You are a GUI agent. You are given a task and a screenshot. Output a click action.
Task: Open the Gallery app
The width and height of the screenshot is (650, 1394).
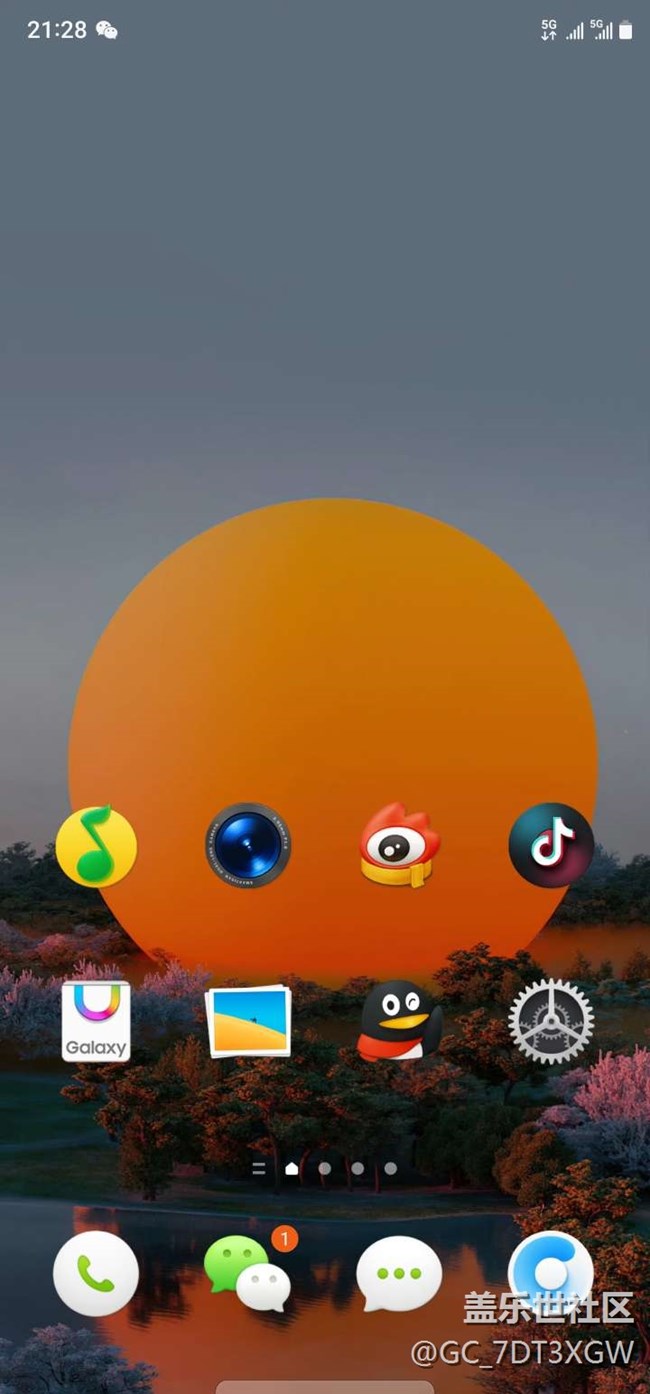(248, 1021)
